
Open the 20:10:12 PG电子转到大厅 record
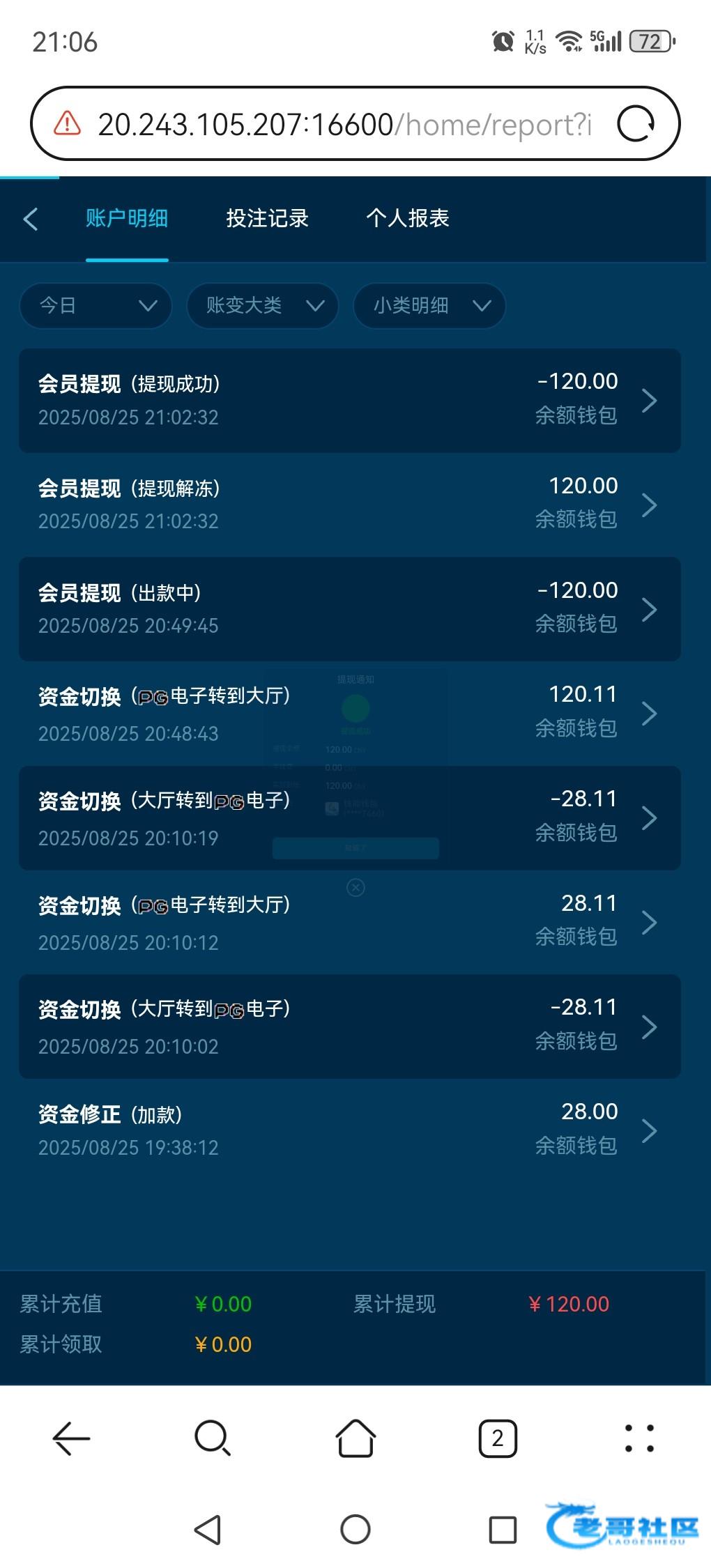click(x=349, y=922)
